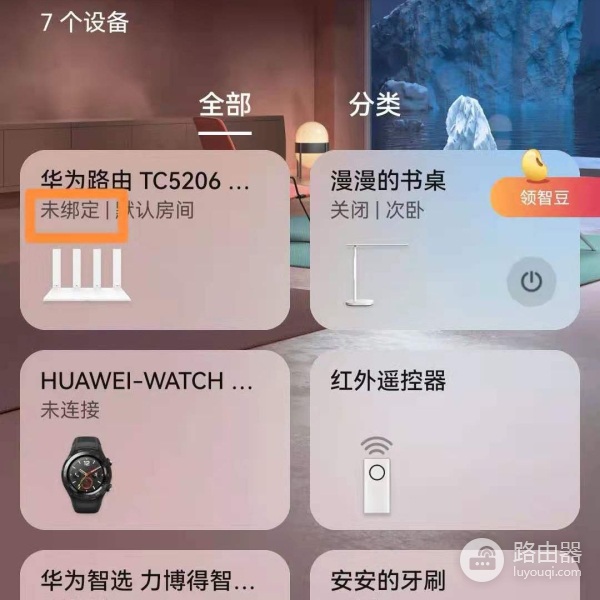Open the 红外遥控器 card
Viewport: 600px width, 600px height.
point(445,440)
